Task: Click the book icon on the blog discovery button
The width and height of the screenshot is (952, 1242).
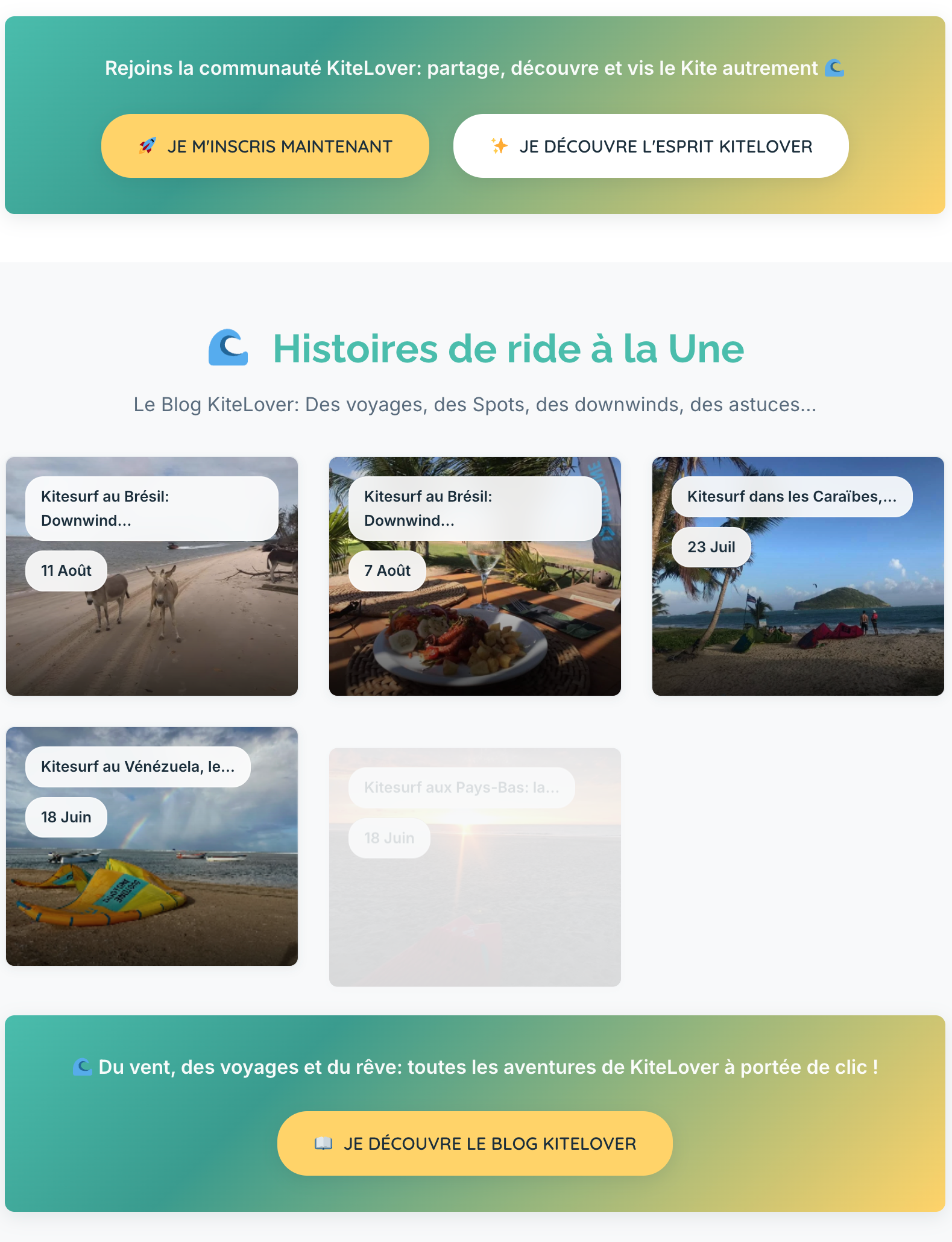Action: pyautogui.click(x=325, y=1143)
